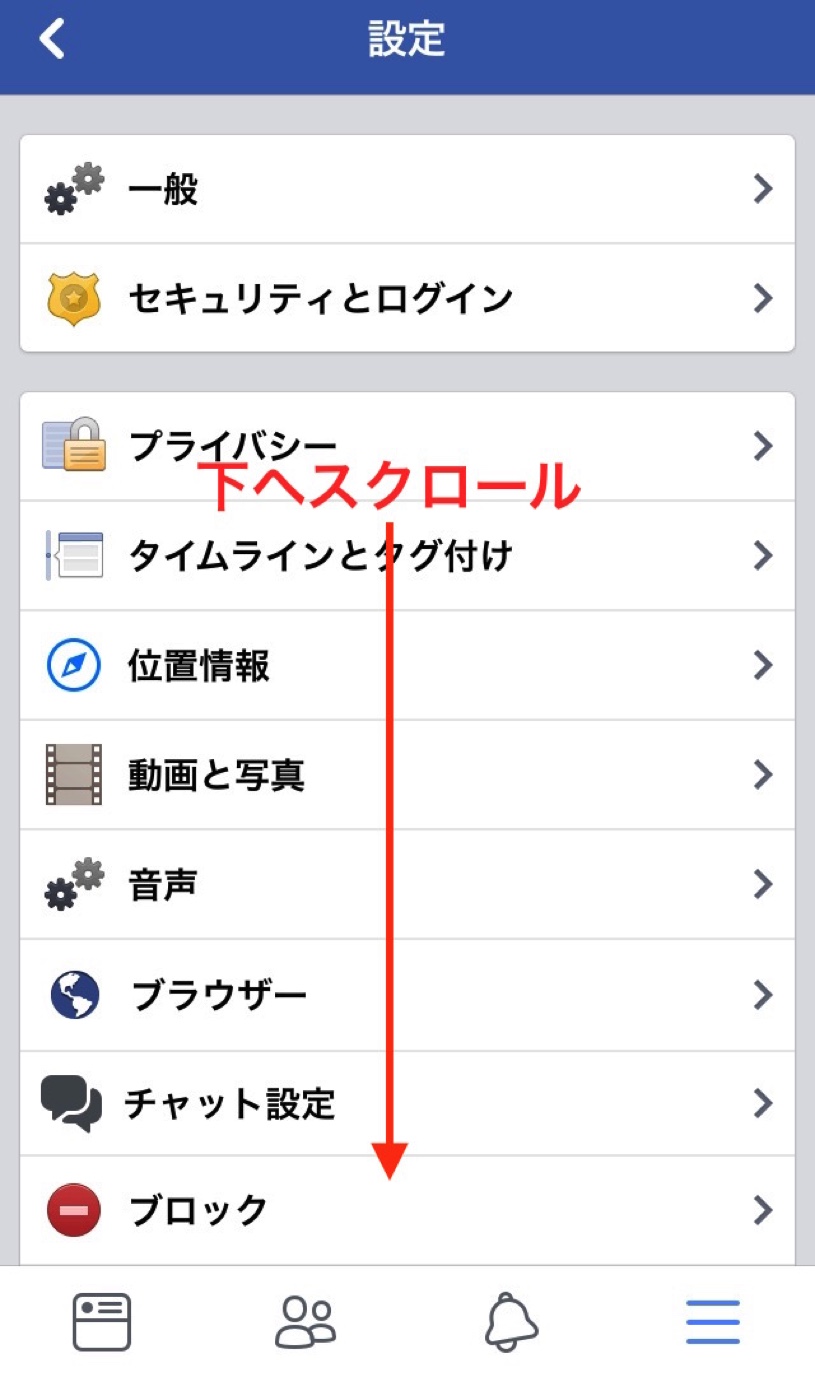The image size is (815, 1377).
Task: Open タイムラインとタグ付け settings
Action: (x=407, y=555)
